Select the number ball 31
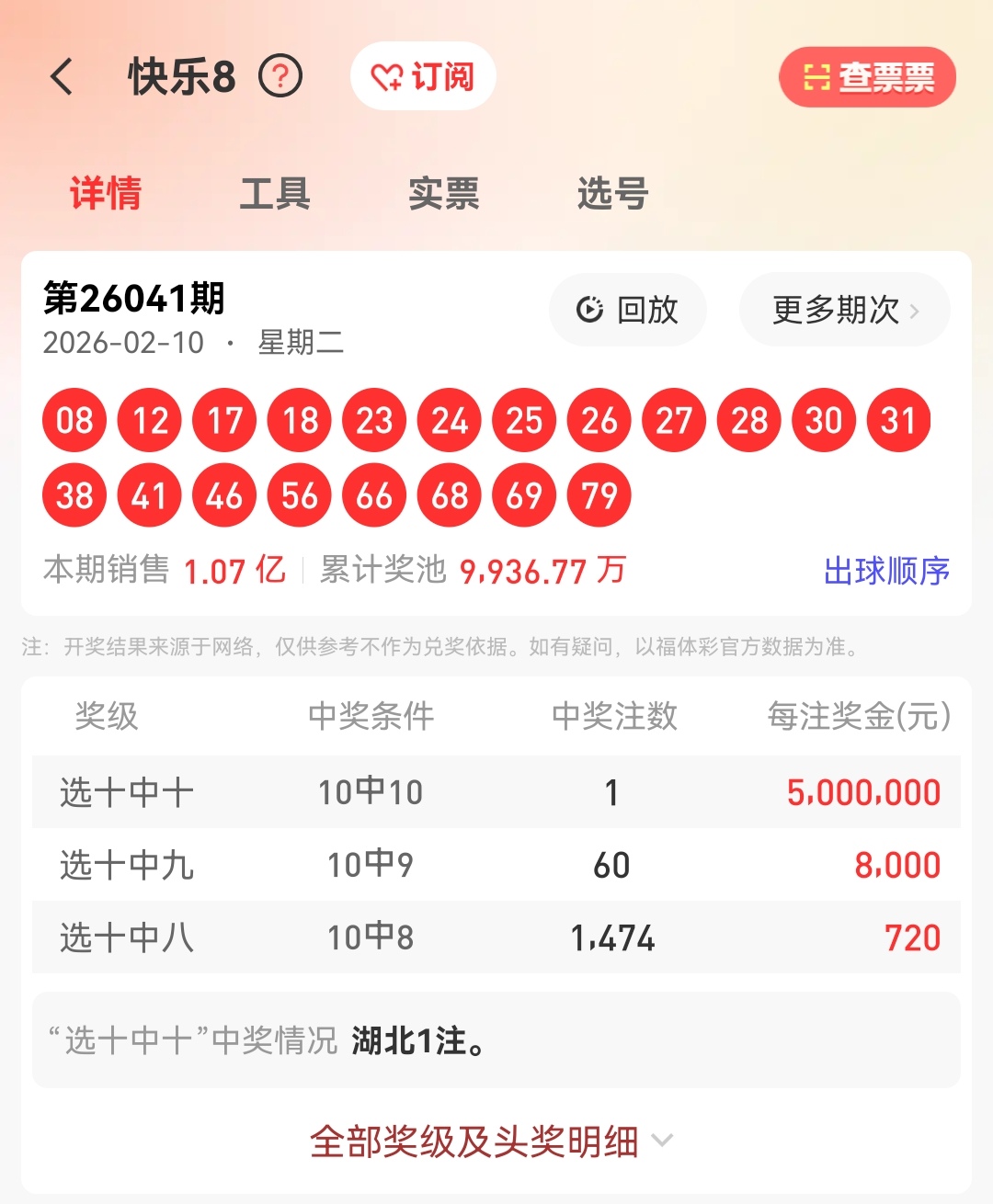Image resolution: width=993 pixels, height=1204 pixels. point(898,420)
